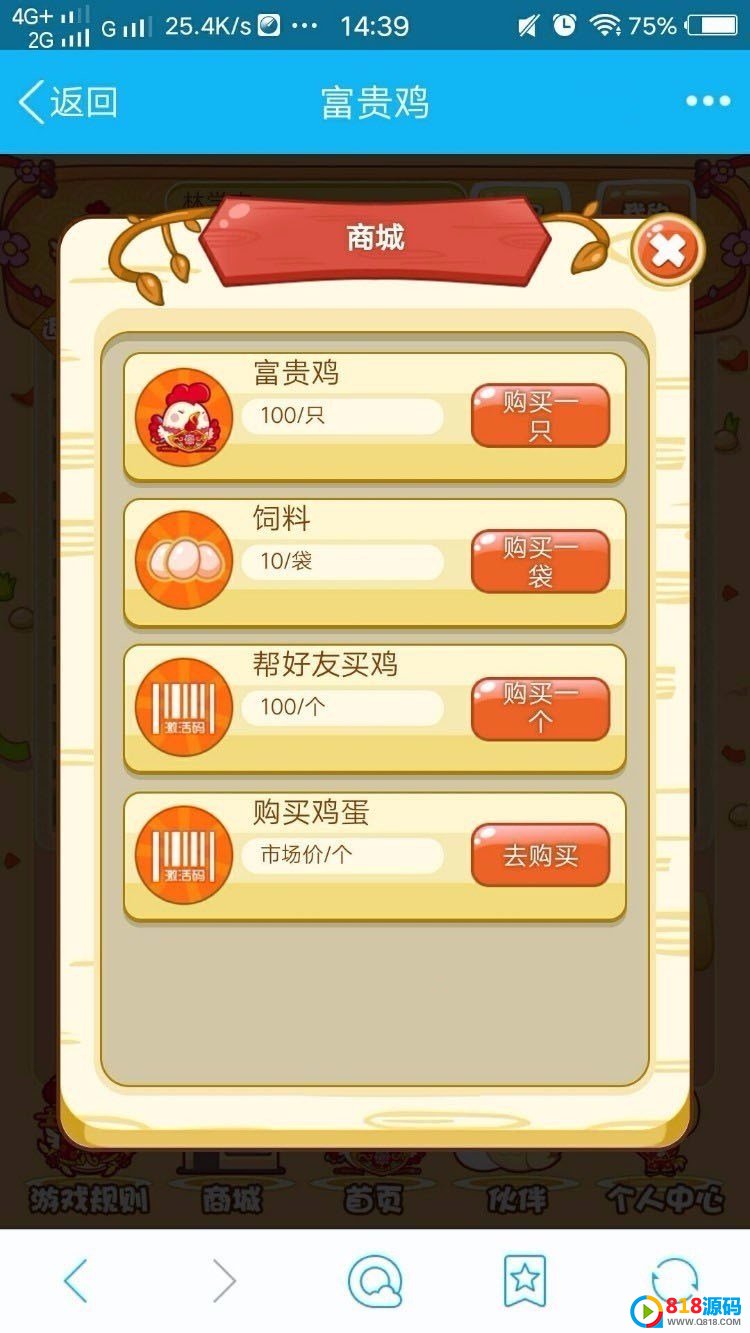Tap 去购买 to buy eggs
This screenshot has width=750, height=1333.
coord(540,856)
